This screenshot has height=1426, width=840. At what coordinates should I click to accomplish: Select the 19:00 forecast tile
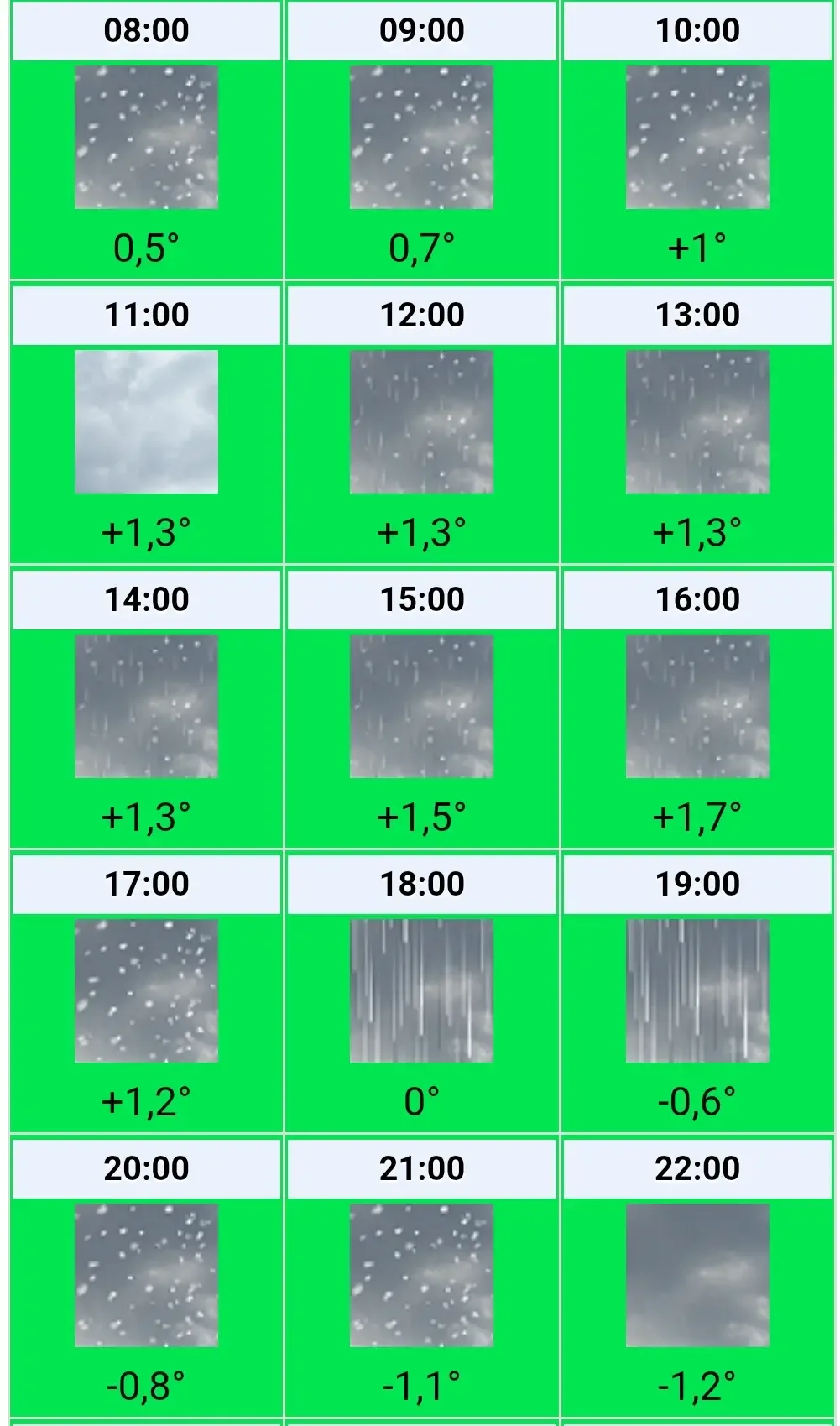(697, 991)
